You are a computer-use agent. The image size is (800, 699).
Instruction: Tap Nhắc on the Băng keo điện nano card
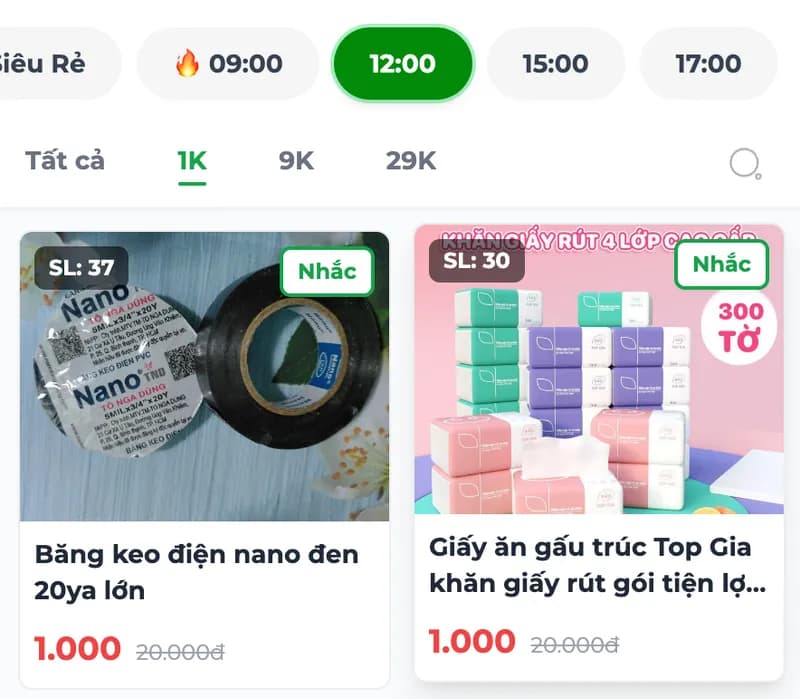(x=327, y=271)
